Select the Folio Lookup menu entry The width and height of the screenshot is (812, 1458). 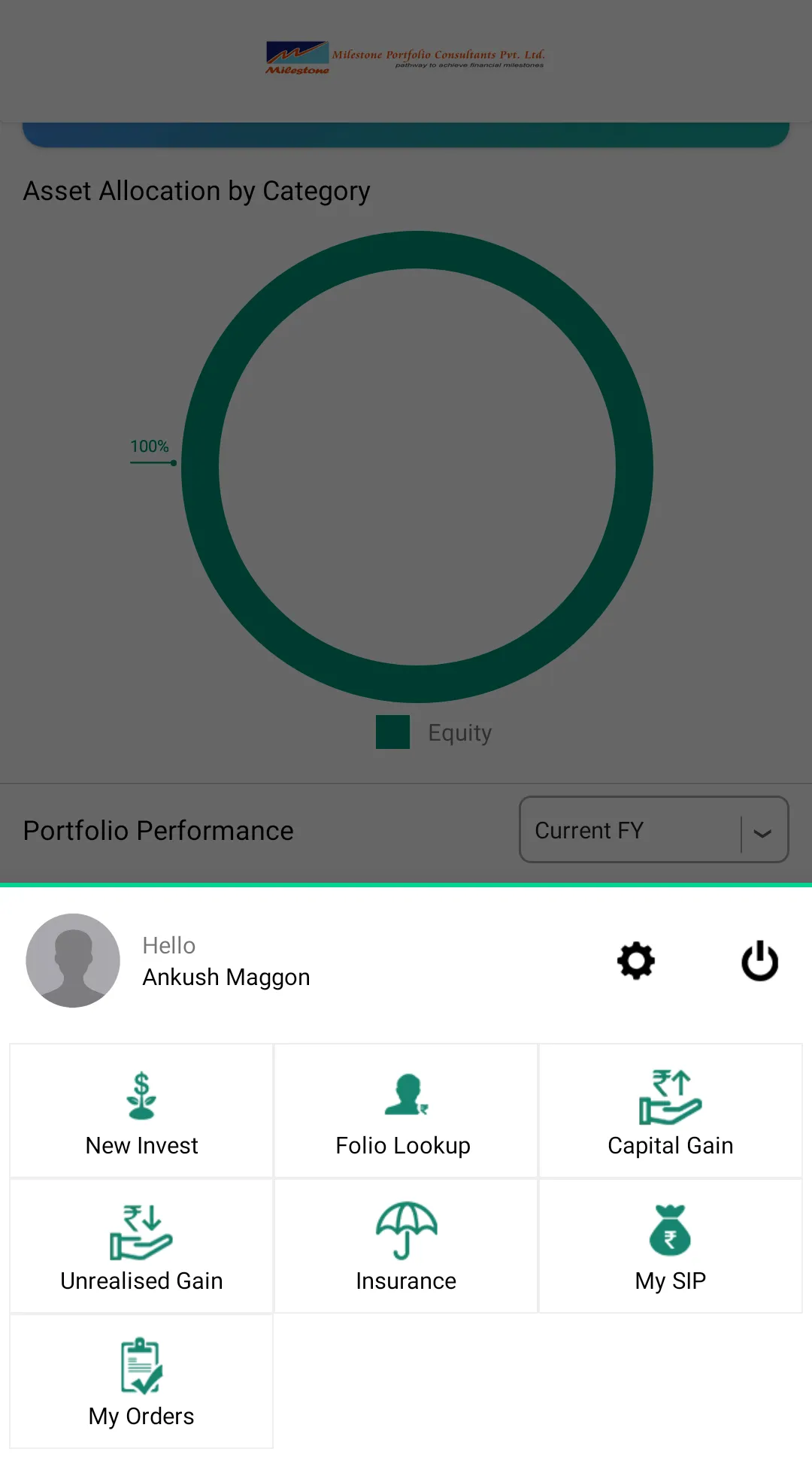(405, 1144)
